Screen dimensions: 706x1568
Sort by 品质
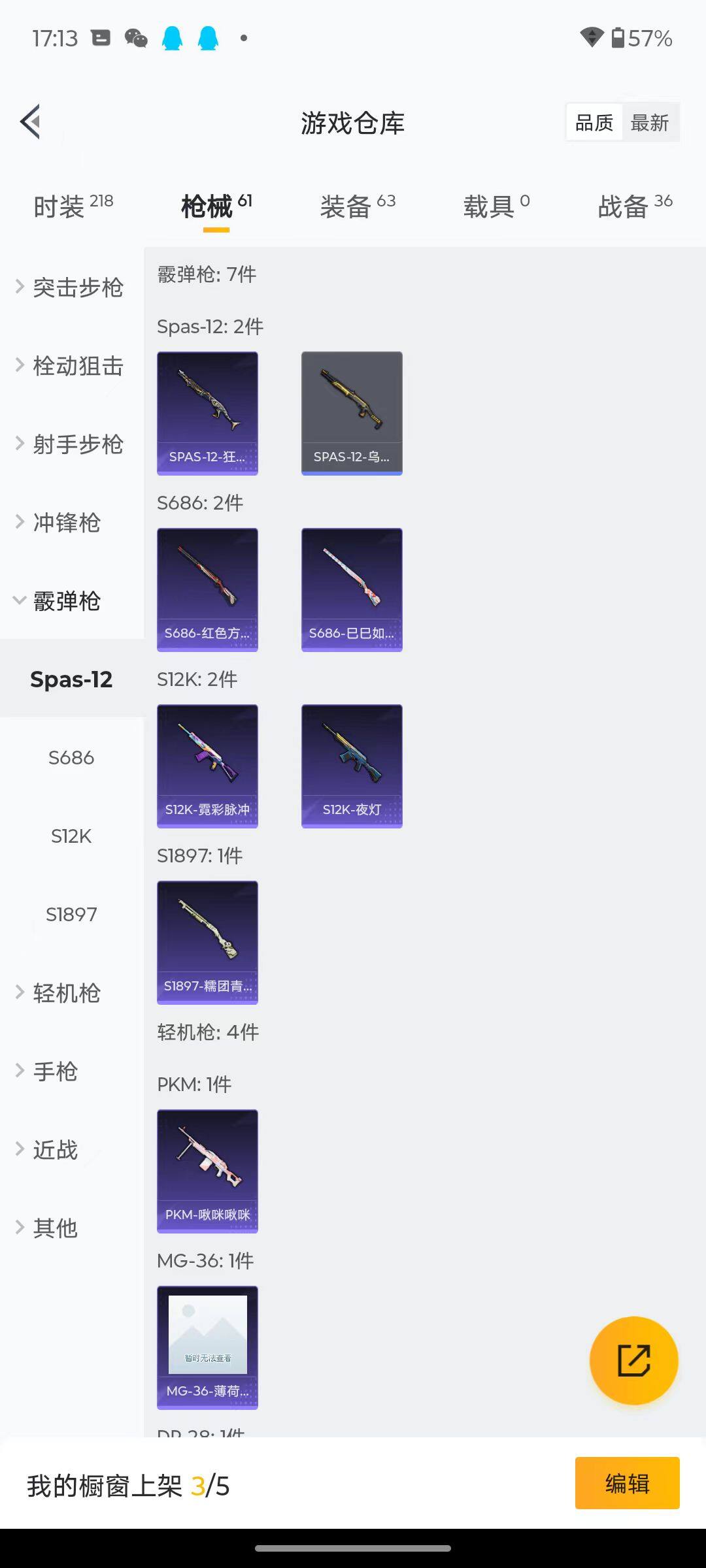tap(594, 122)
